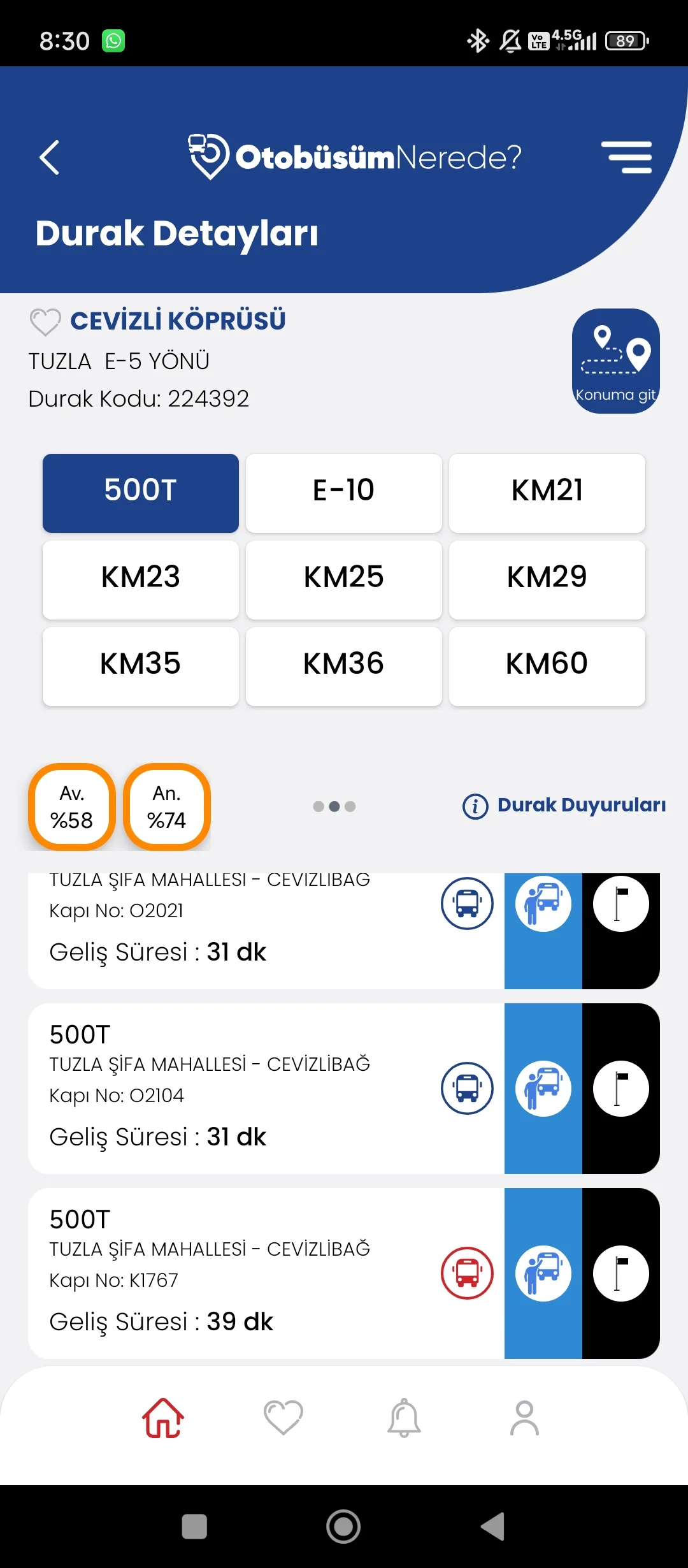Image resolution: width=688 pixels, height=1568 pixels.
Task: Open notifications bell tab
Action: pos(404,1418)
